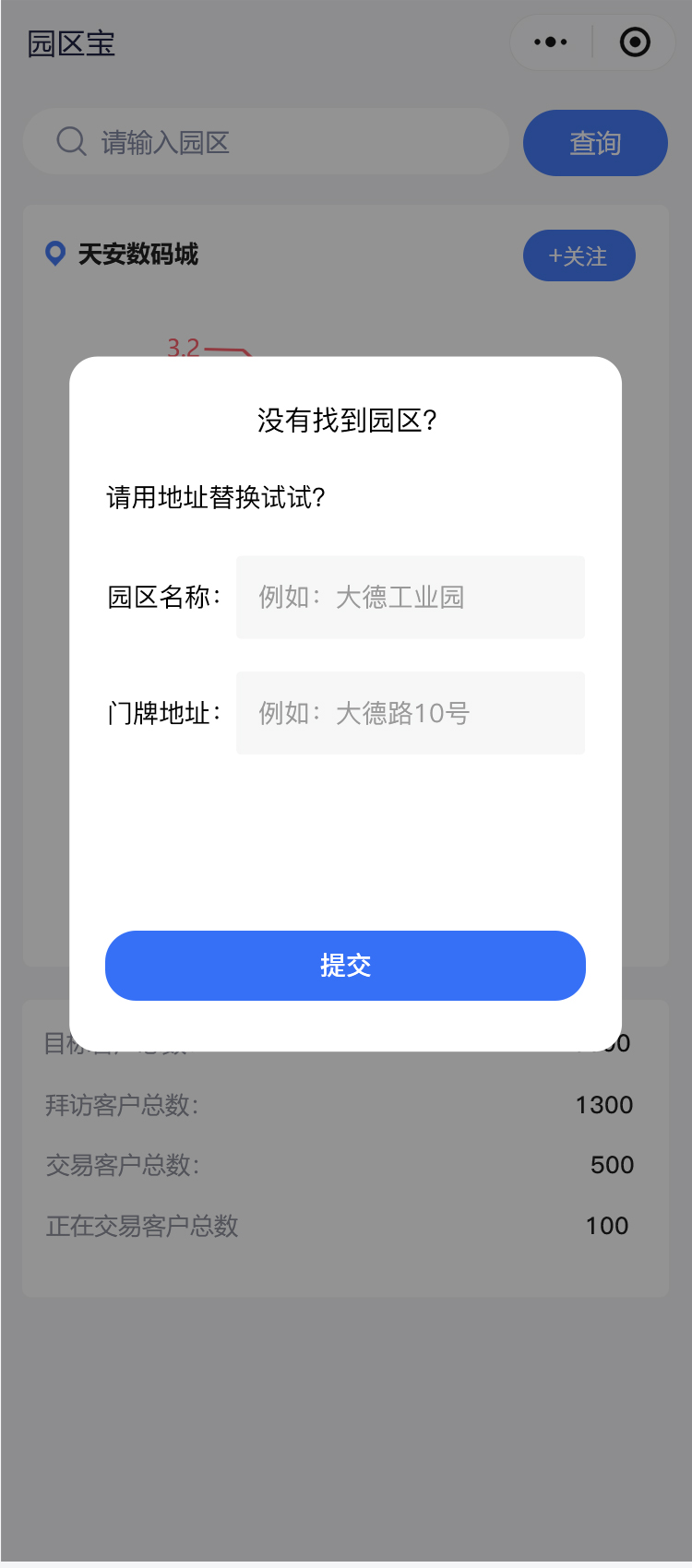Tap the 园区名称 input field
This screenshot has width=692, height=1568.
click(x=410, y=597)
